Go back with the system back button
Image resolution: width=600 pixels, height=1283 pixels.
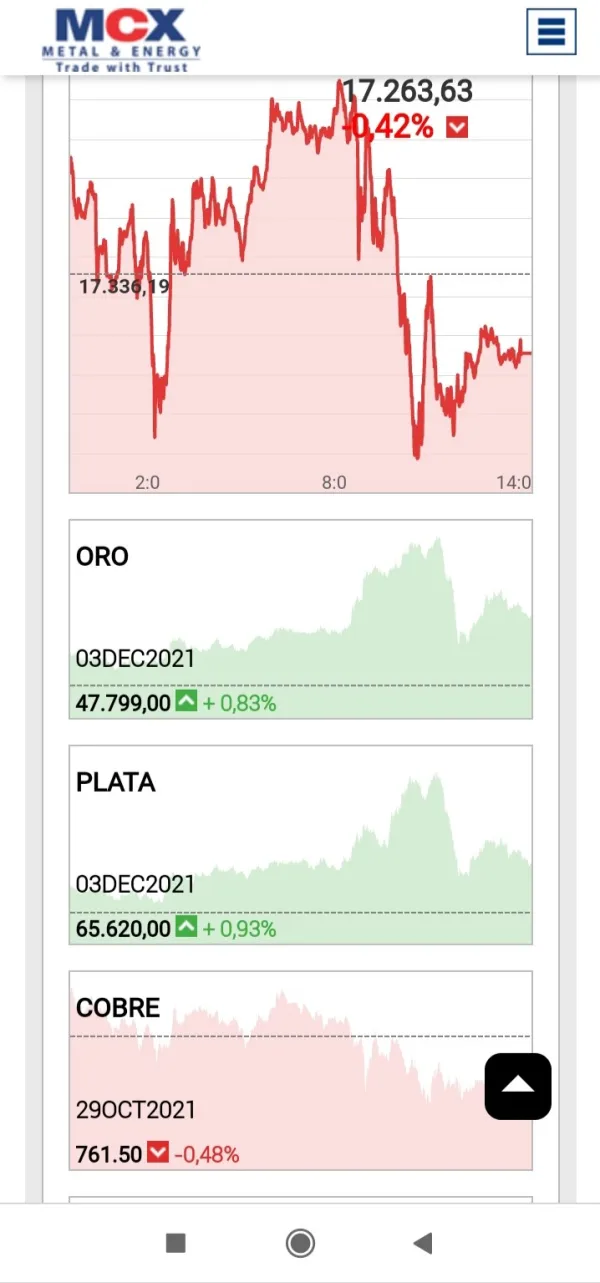pos(423,1243)
